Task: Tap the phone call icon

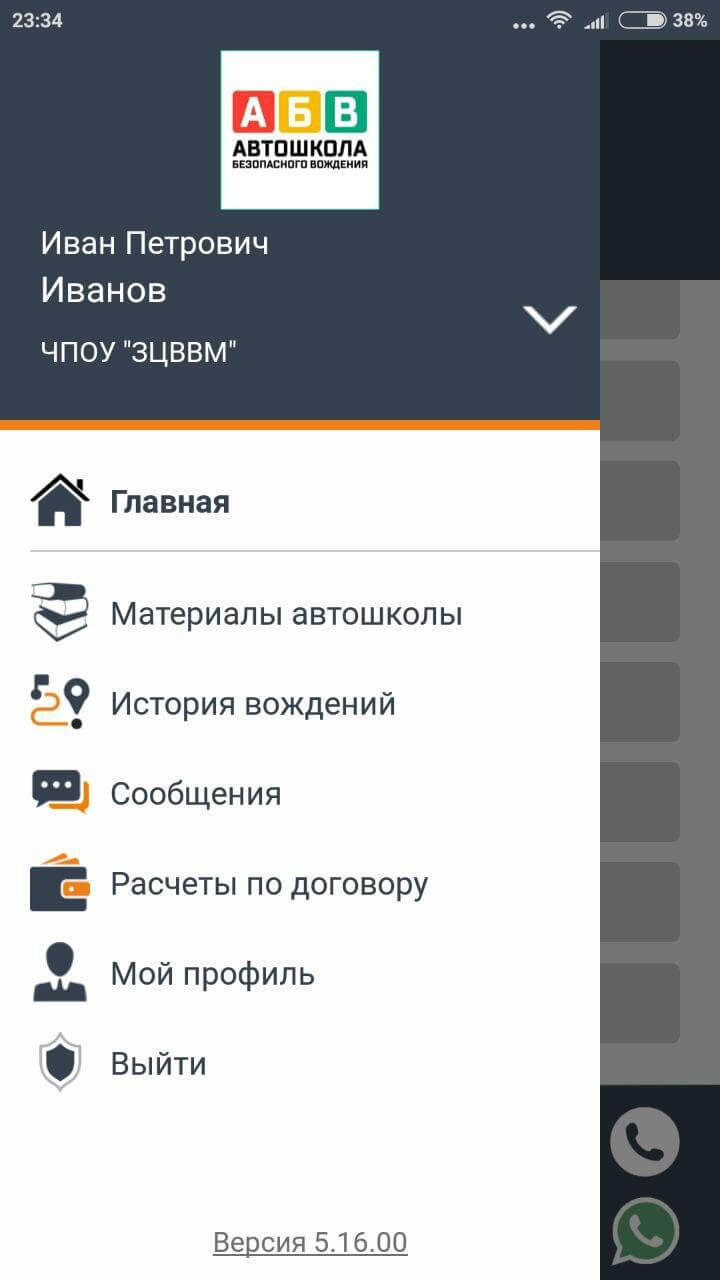Action: [645, 1141]
